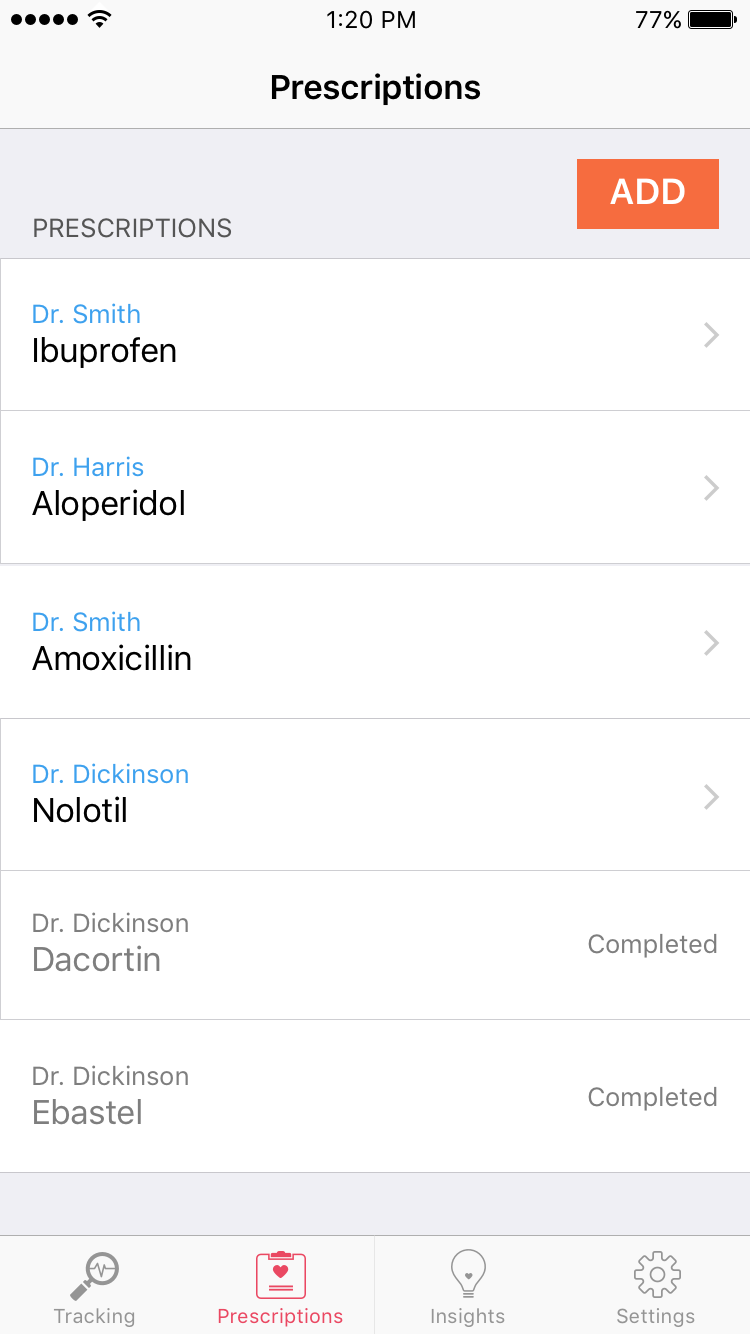750x1334 pixels.
Task: Open the Settings tab
Action: pyautogui.click(x=655, y=1288)
